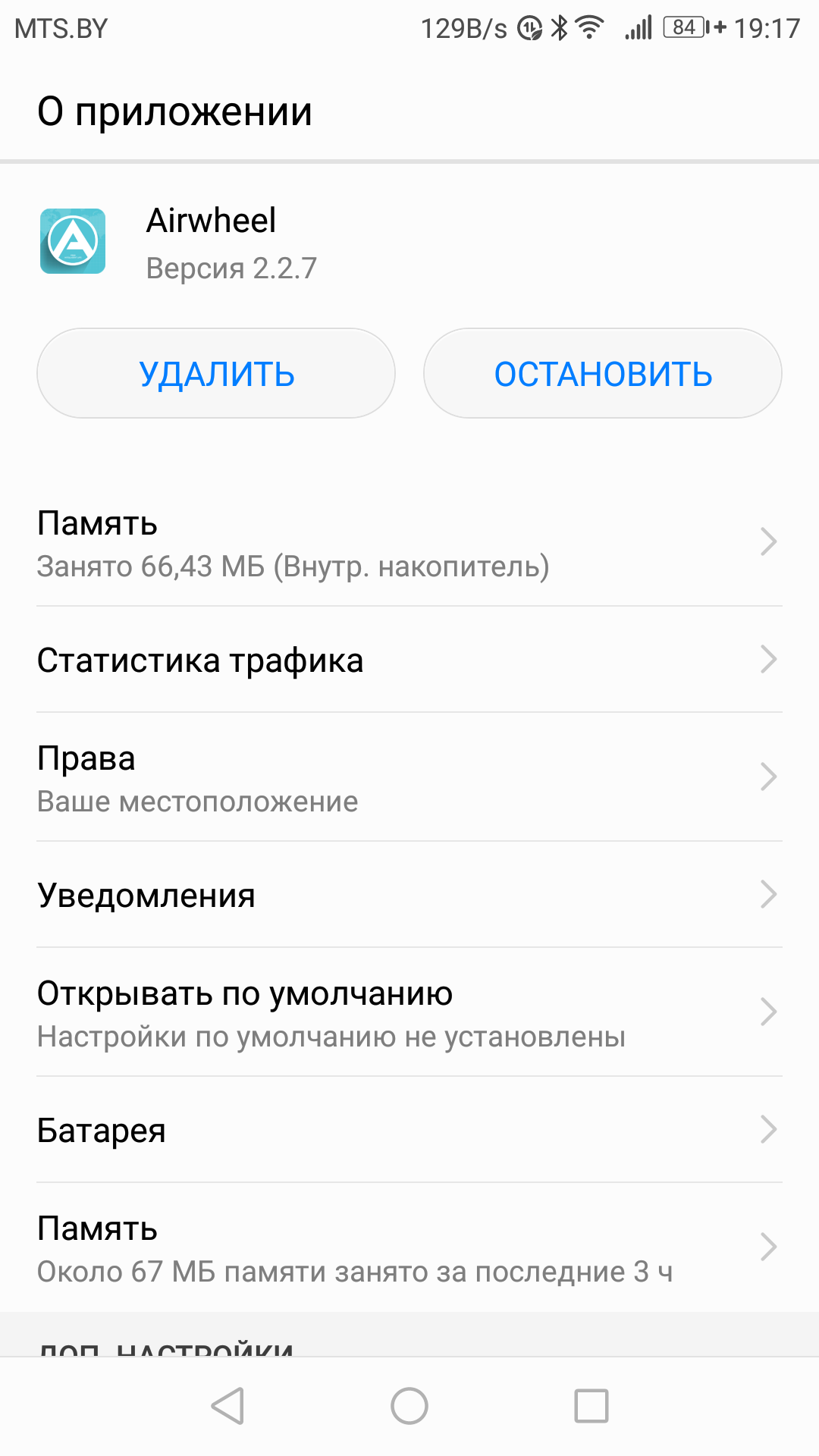This screenshot has height=1456, width=819.
Task: Tap the УДАЛИТЬ button to uninstall Airwheel
Action: coord(216,373)
